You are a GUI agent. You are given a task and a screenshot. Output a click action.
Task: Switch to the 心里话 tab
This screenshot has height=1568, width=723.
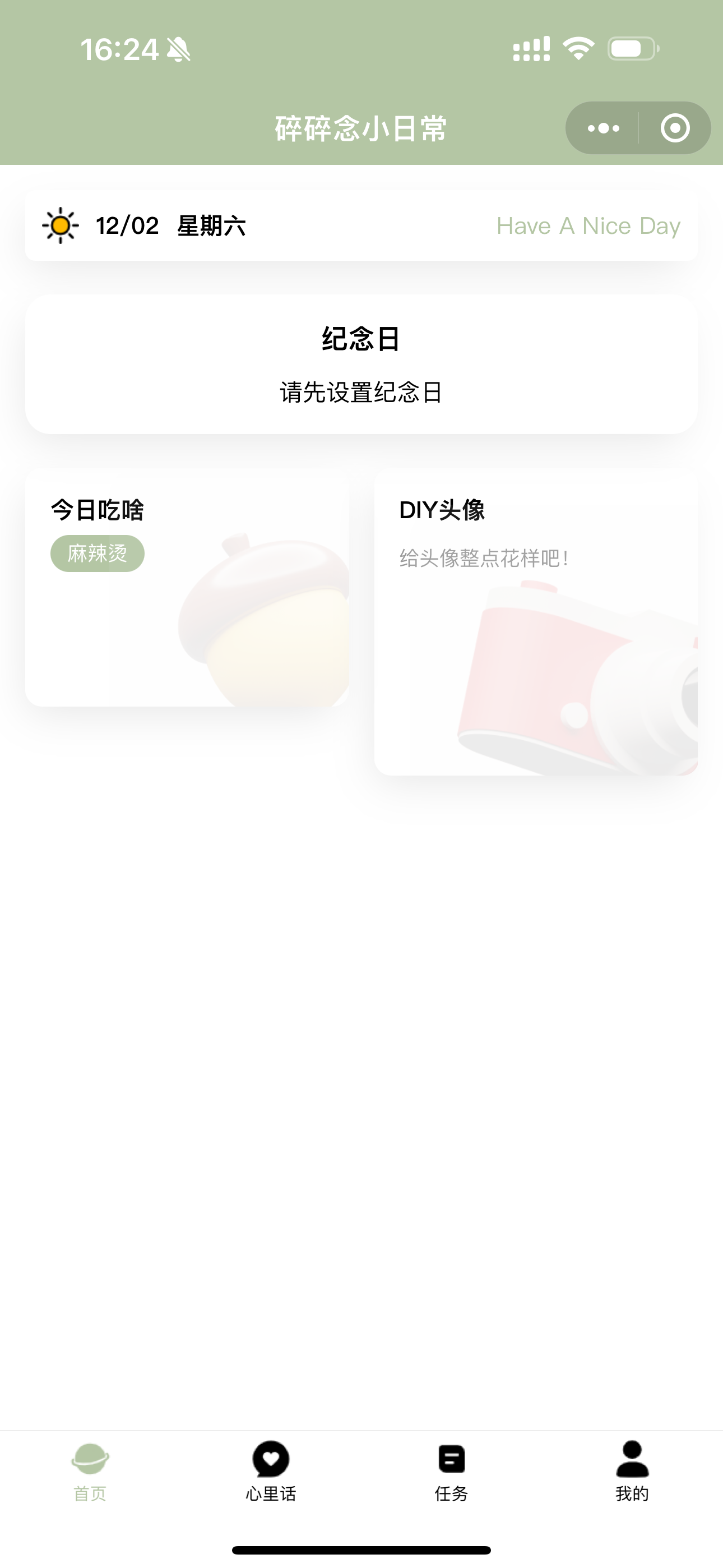click(271, 1470)
